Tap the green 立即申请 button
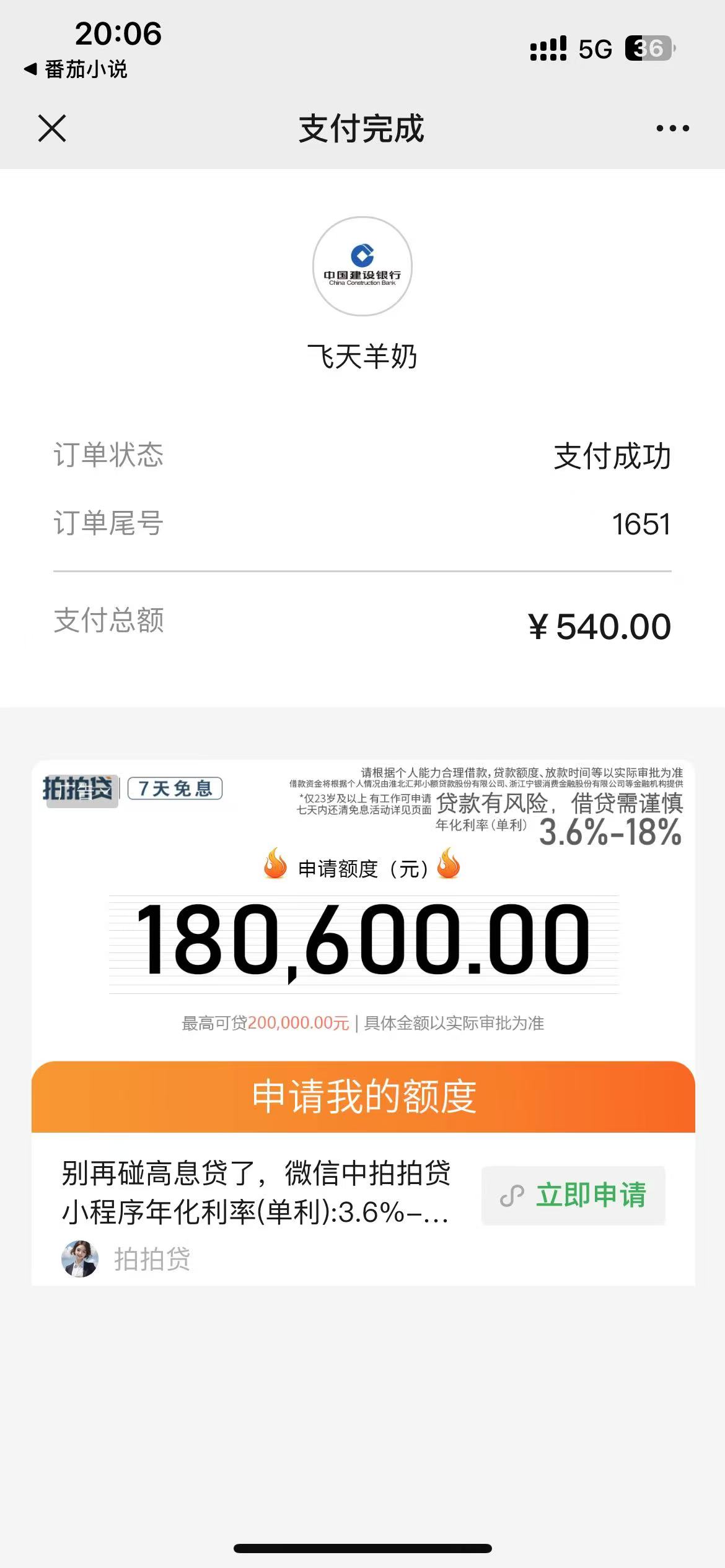Viewport: 725px width, 1568px height. [x=573, y=1195]
